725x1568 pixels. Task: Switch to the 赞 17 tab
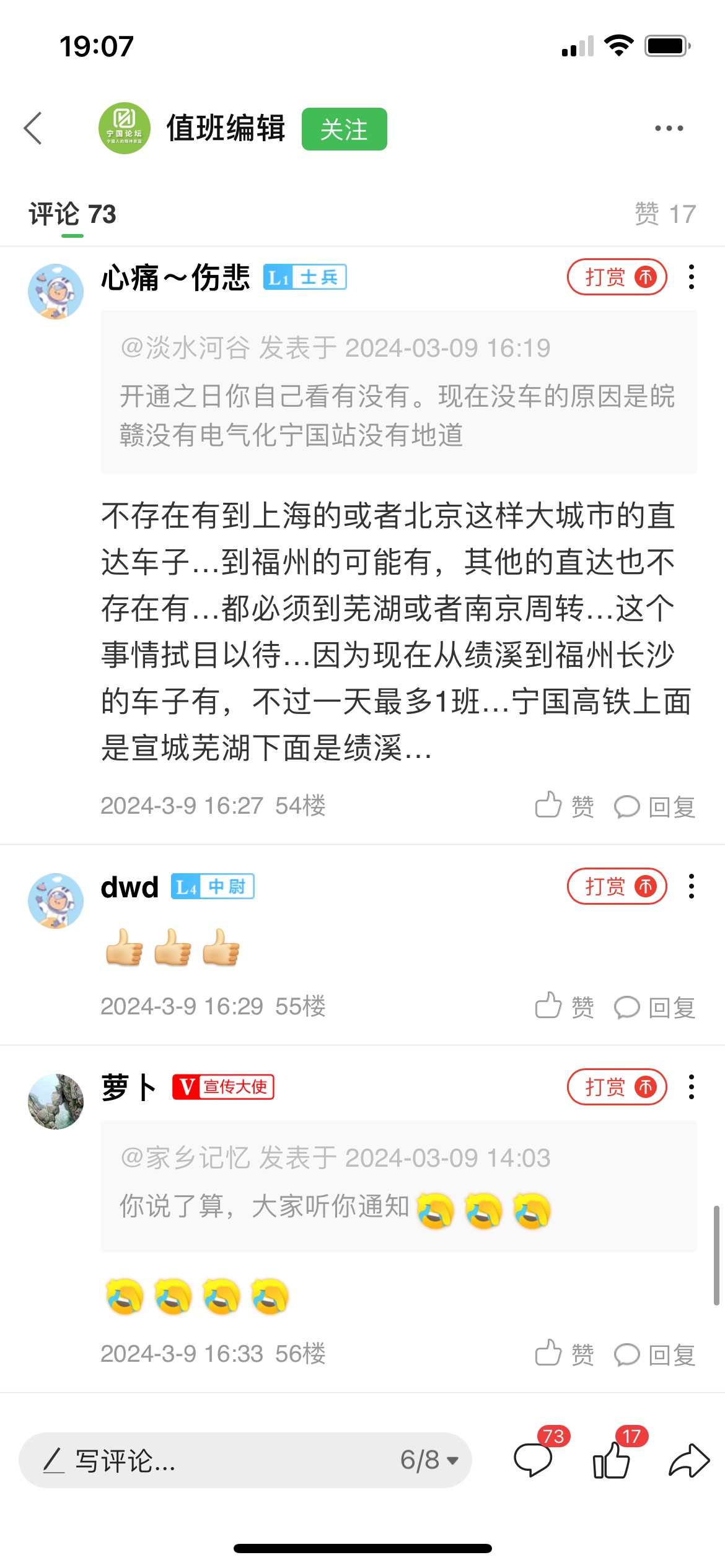click(x=665, y=214)
